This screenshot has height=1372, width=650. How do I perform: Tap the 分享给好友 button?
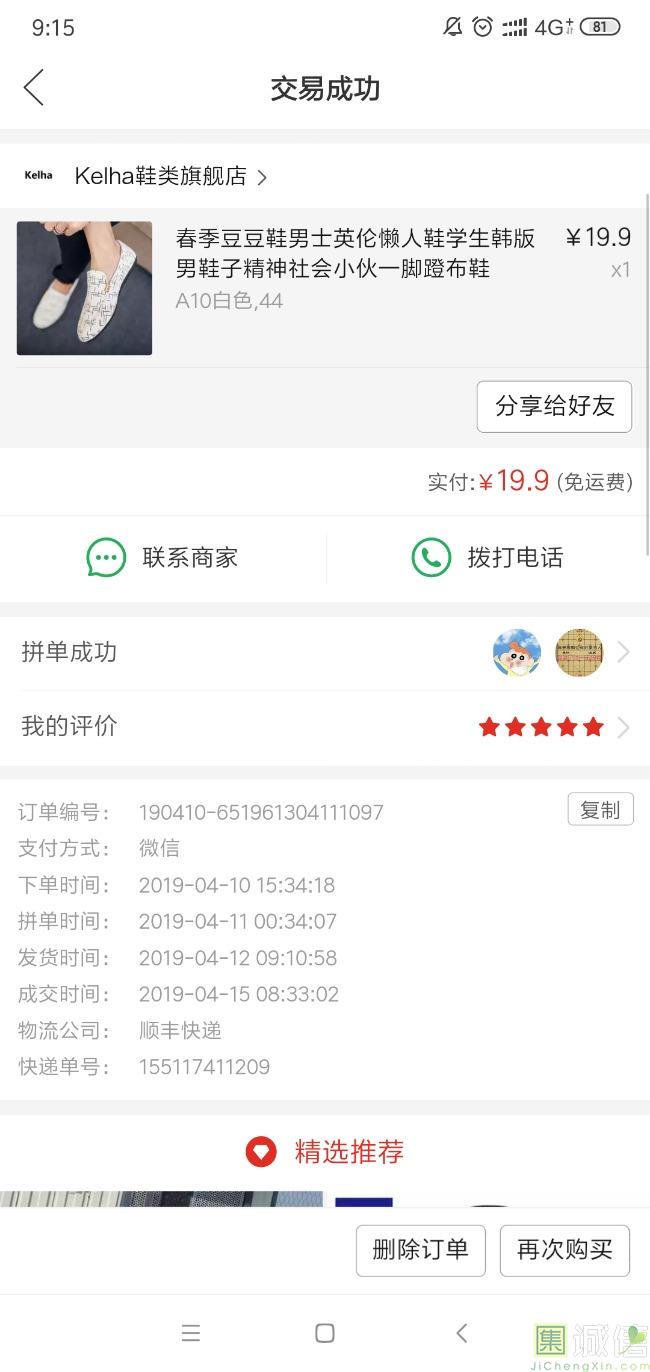[x=554, y=406]
